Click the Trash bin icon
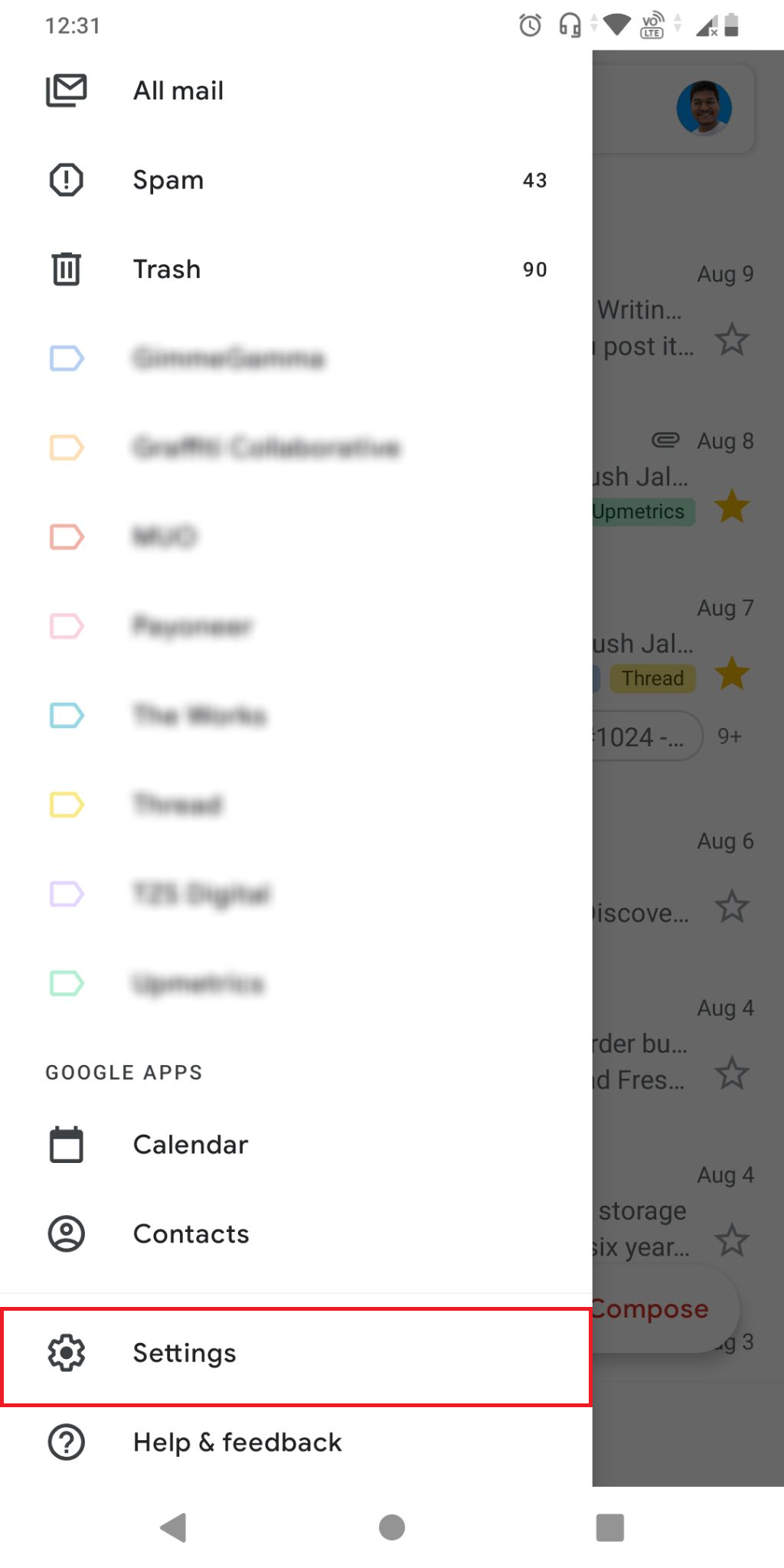Viewport: 784px width, 1568px height. tap(66, 269)
